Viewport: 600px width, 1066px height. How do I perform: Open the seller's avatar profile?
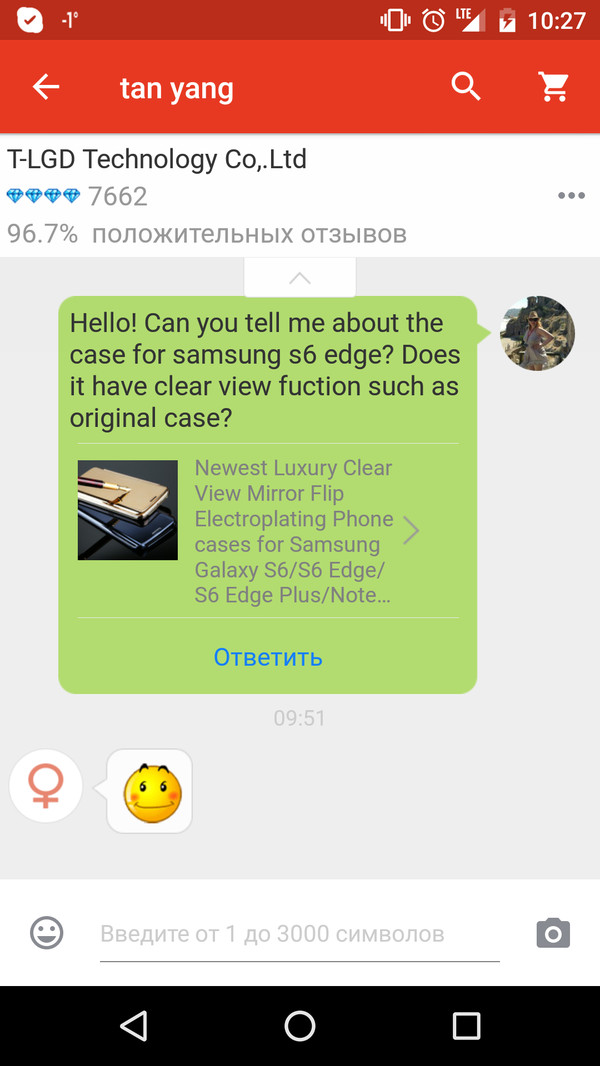point(46,786)
